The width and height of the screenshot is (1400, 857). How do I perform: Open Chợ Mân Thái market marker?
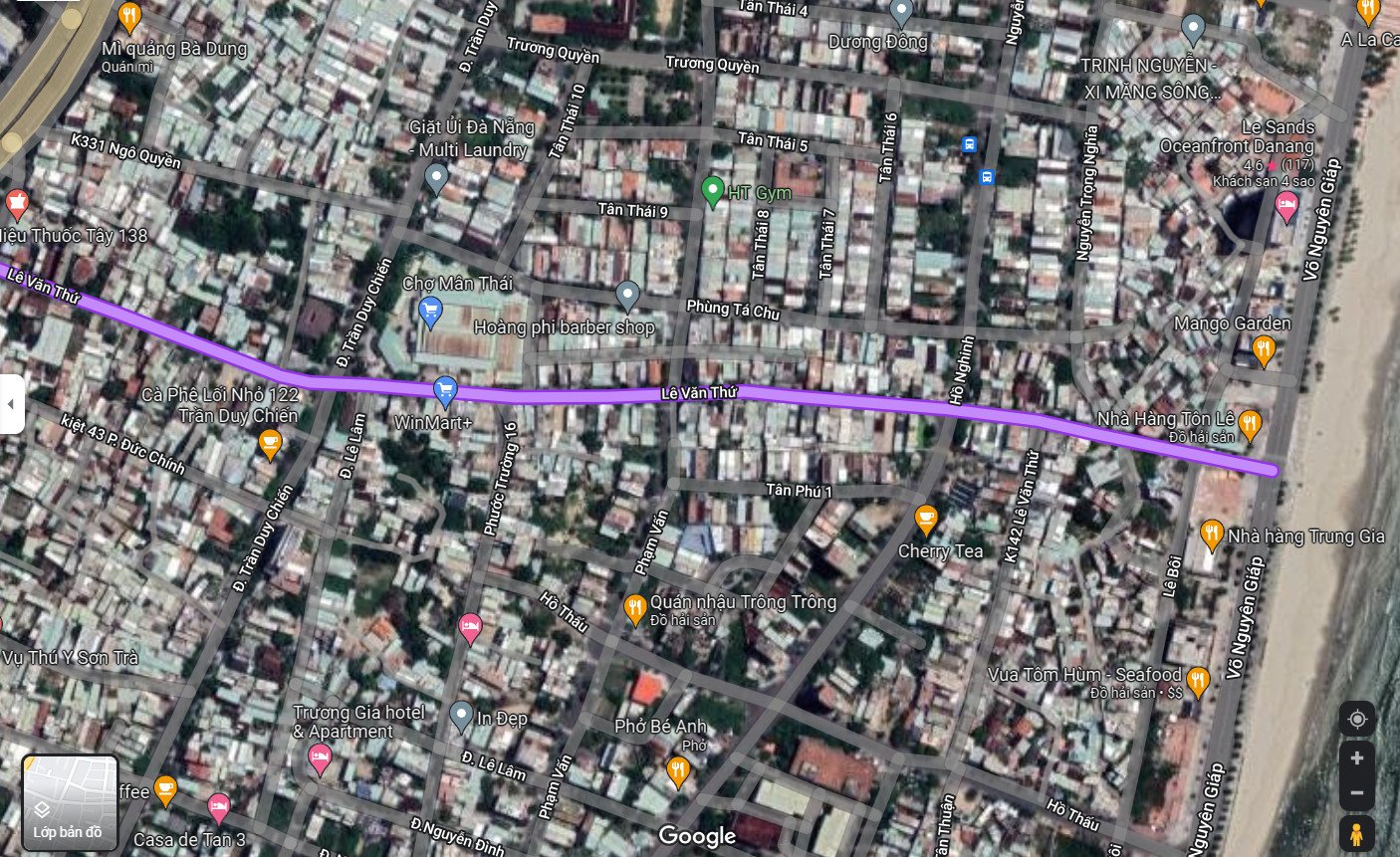pos(430,312)
